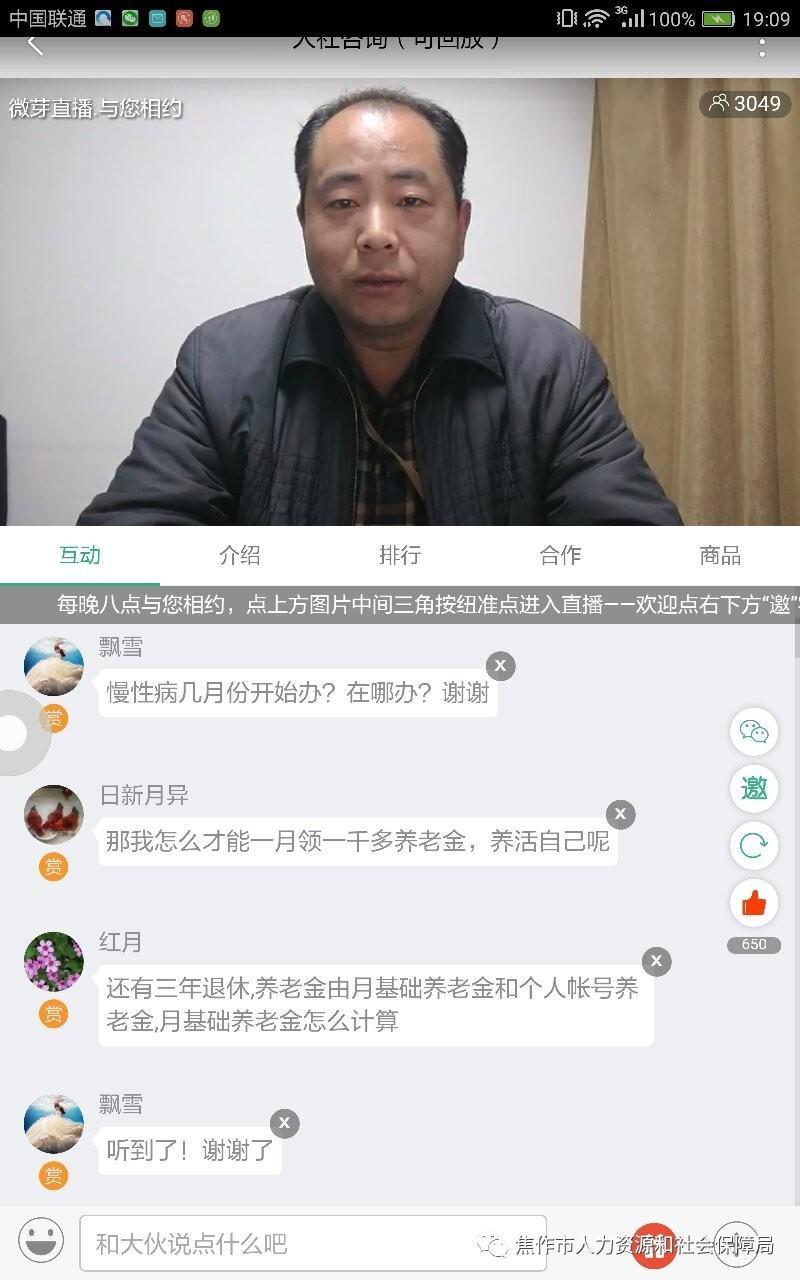Image resolution: width=800 pixels, height=1280 pixels.
Task: Open the viewer count badge showing 3049
Action: (744, 103)
